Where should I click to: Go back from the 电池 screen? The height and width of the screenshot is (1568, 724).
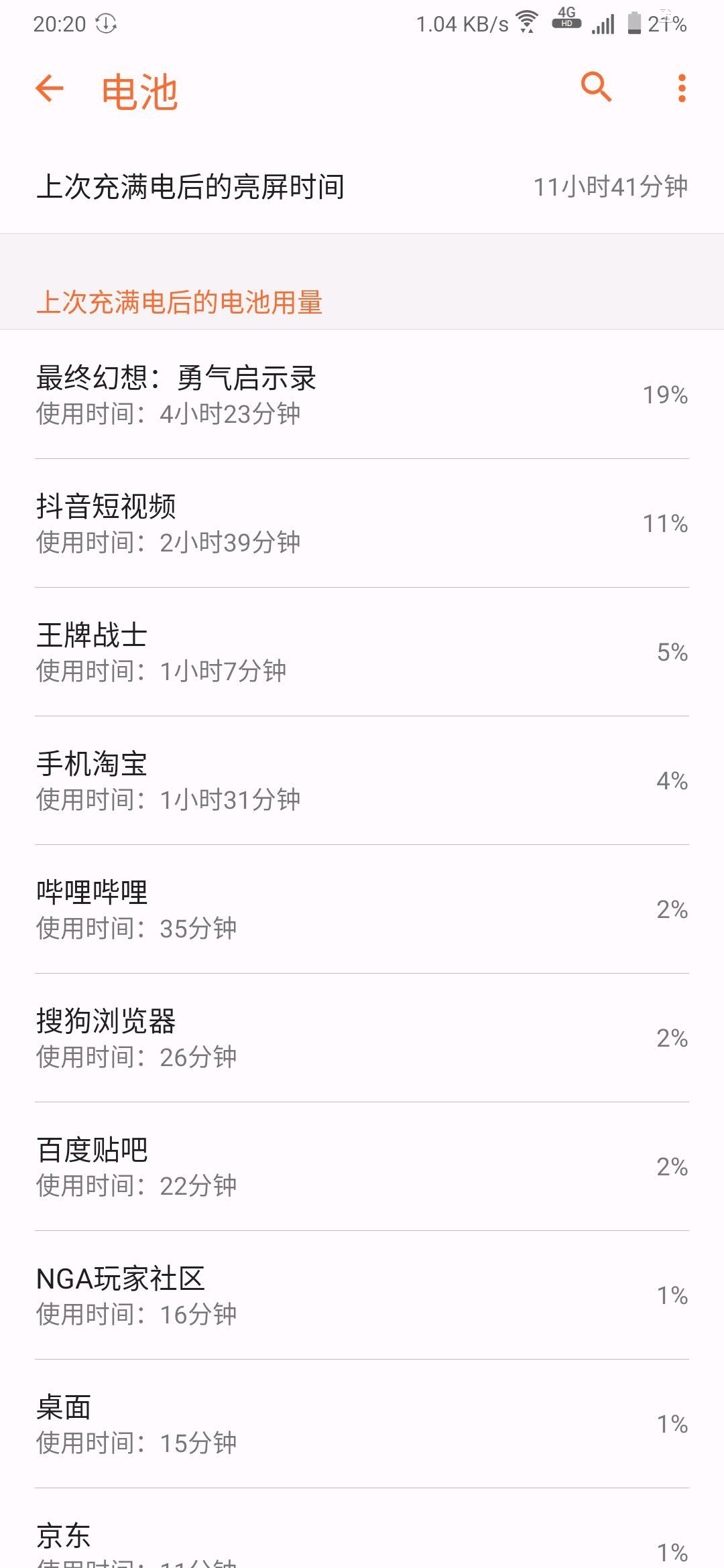click(x=50, y=88)
